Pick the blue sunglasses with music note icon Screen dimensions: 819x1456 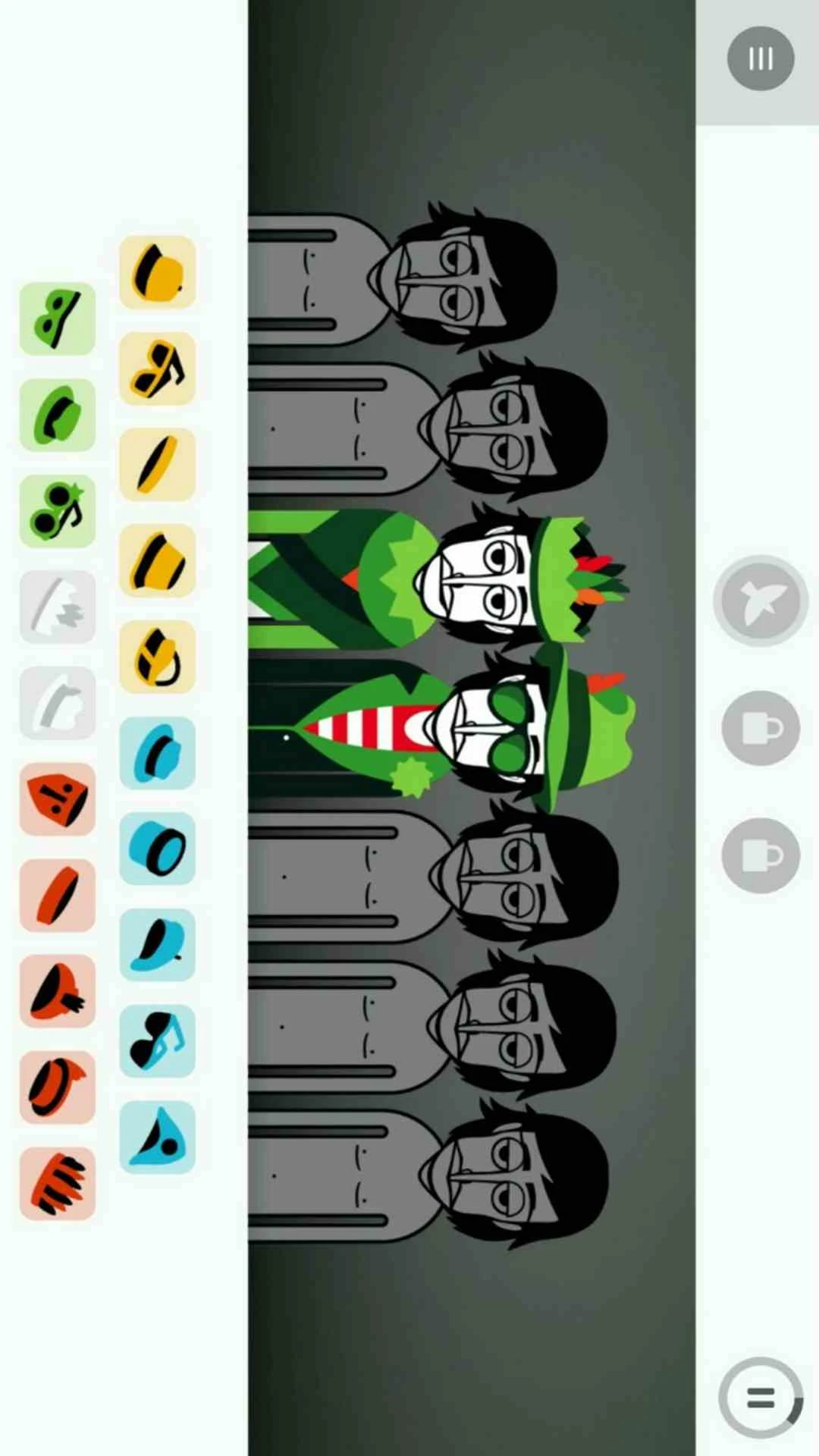[158, 1040]
